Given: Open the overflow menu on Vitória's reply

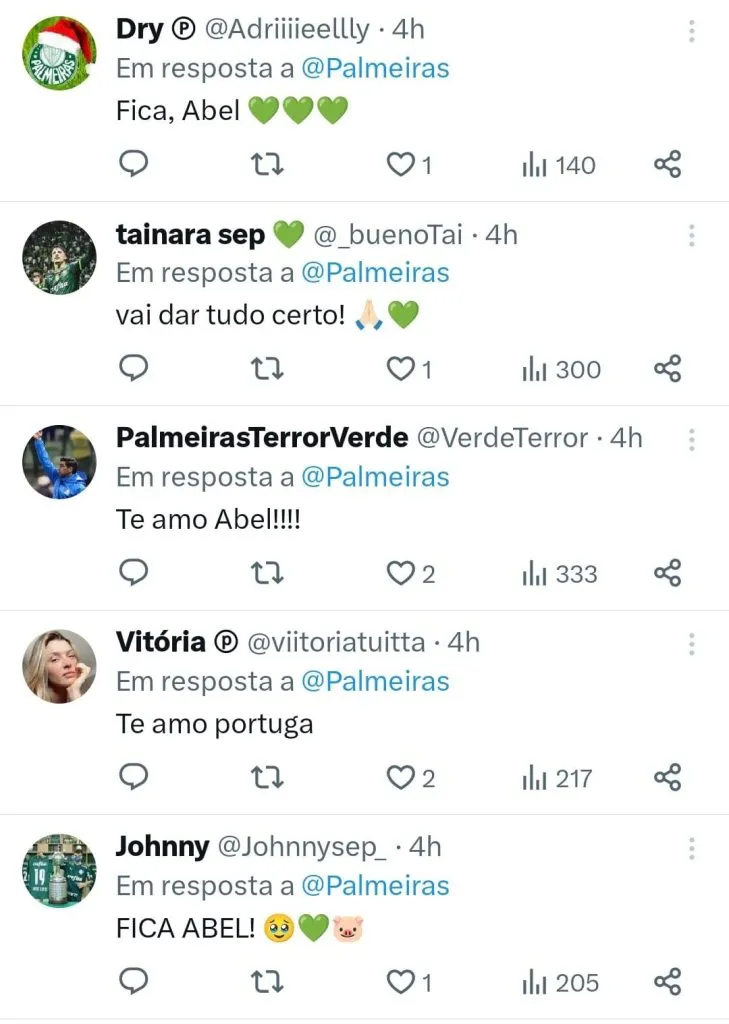Looking at the screenshot, I should coord(691,643).
